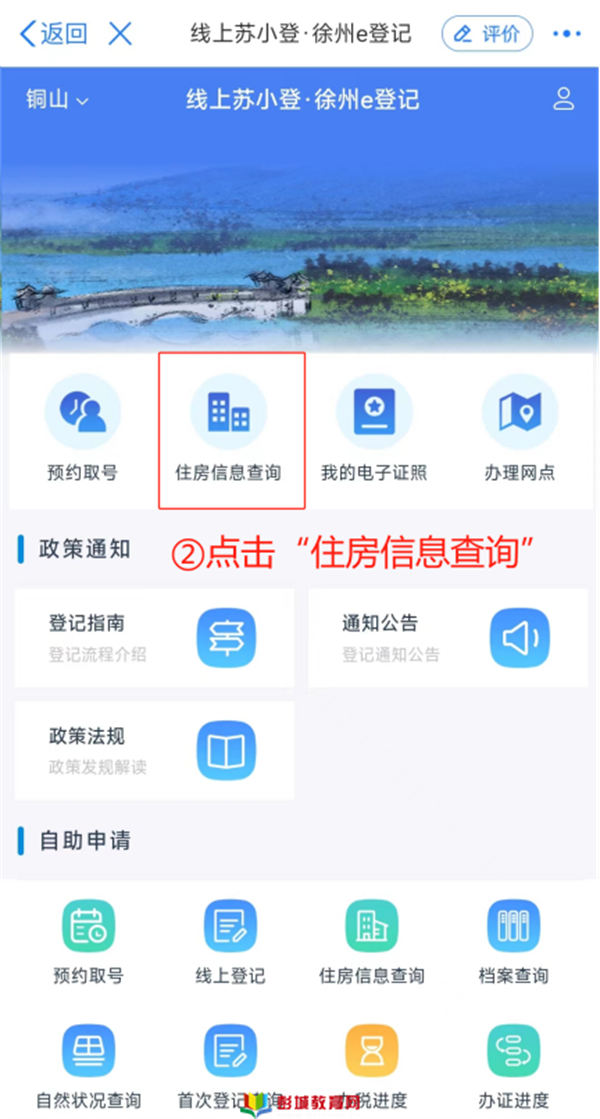This screenshot has height=1119, width=600.
Task: Close the mini program with X
Action: pos(120,33)
